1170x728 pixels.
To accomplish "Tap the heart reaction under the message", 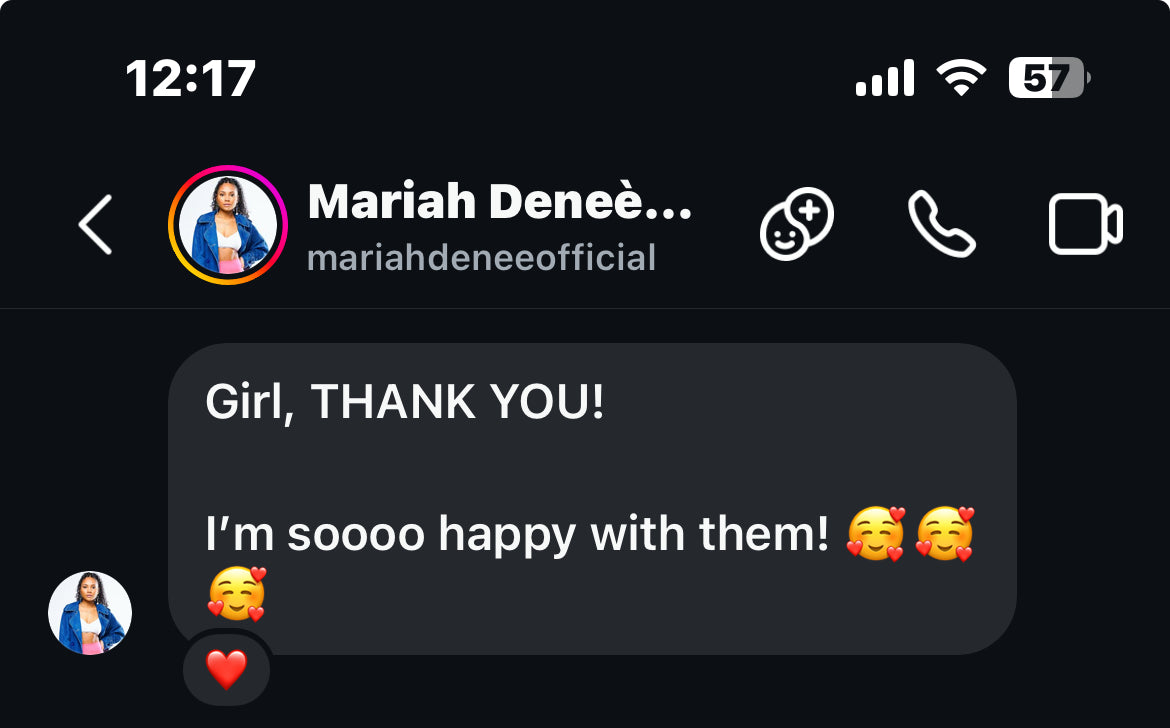I will (227, 669).
